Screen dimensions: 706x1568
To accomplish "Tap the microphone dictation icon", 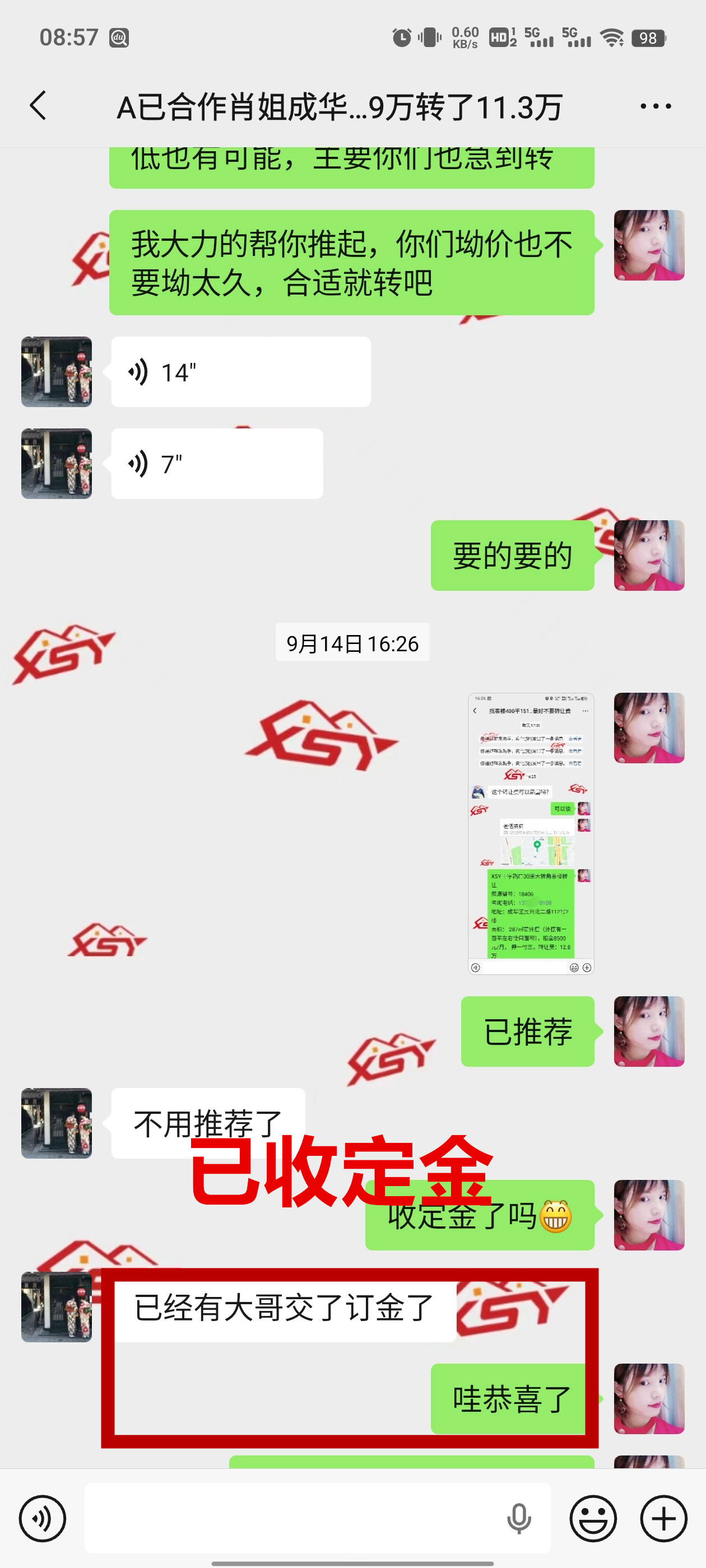I will [x=518, y=1518].
